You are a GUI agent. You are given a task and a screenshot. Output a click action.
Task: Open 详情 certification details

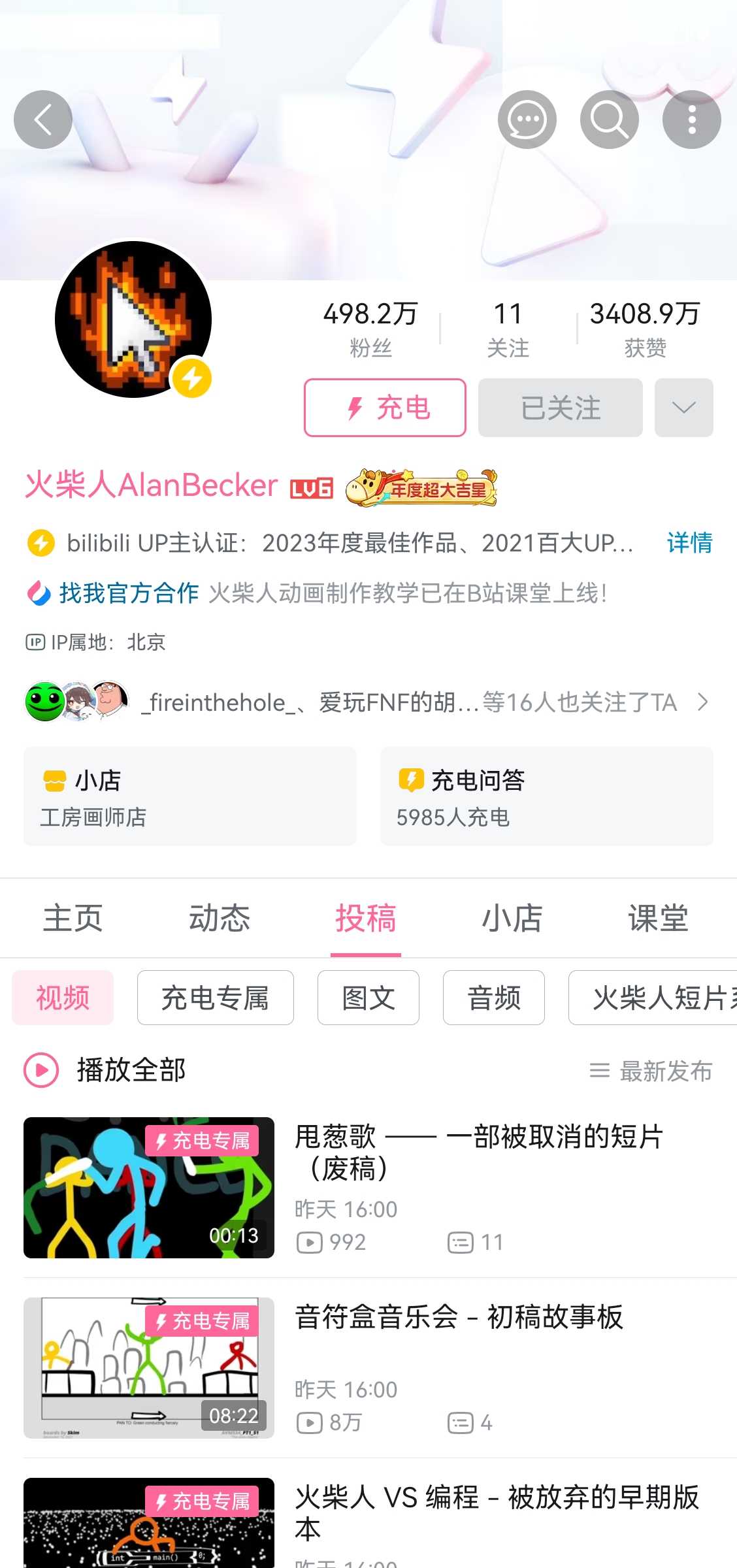pos(689,542)
